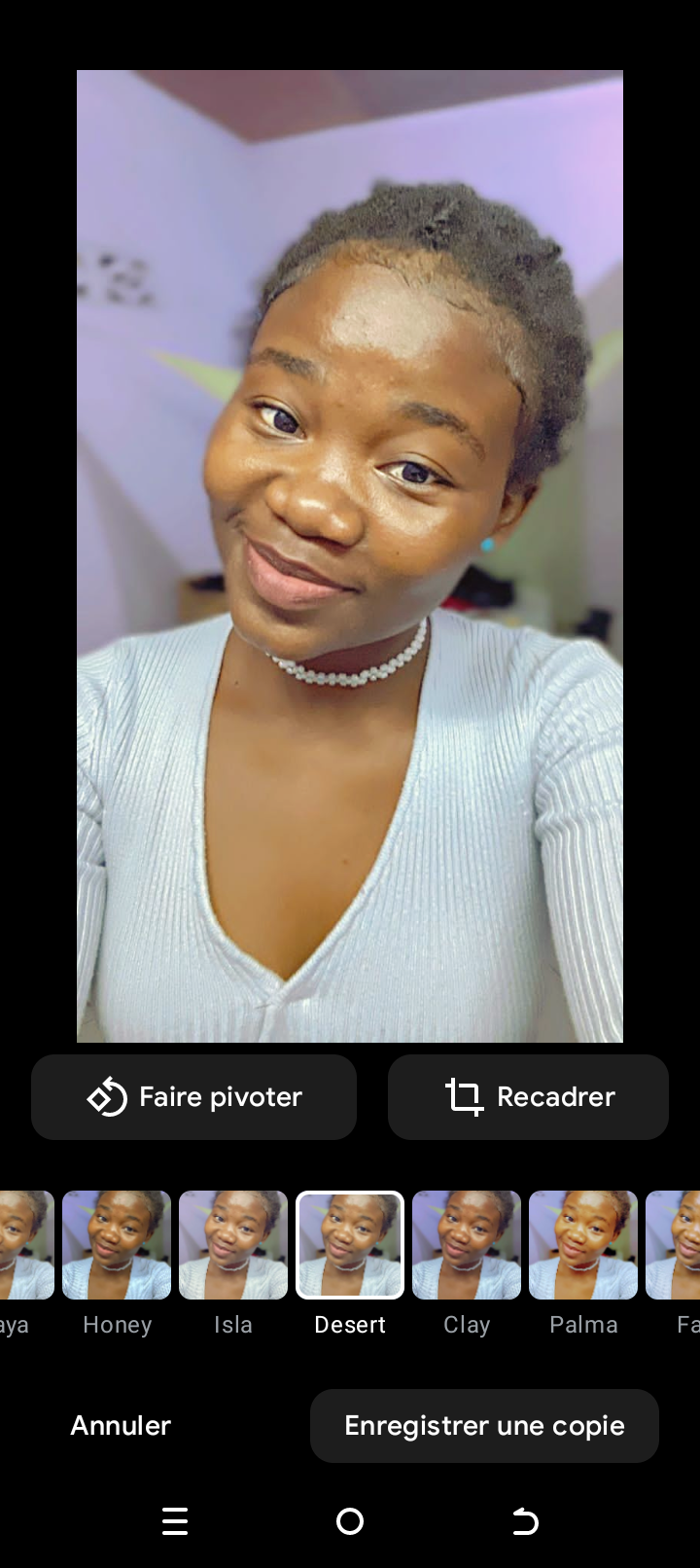
Task: Apply the Honey filter
Action: click(117, 1245)
